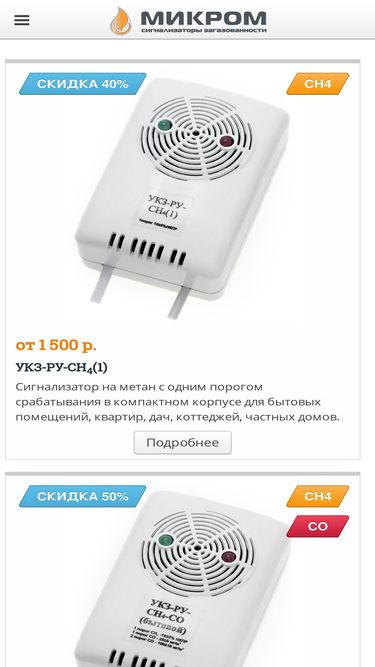Open the УКЗ-РУ-CH4(1) product card
Image resolution: width=375 pixels, height=667 pixels.
tap(183, 259)
